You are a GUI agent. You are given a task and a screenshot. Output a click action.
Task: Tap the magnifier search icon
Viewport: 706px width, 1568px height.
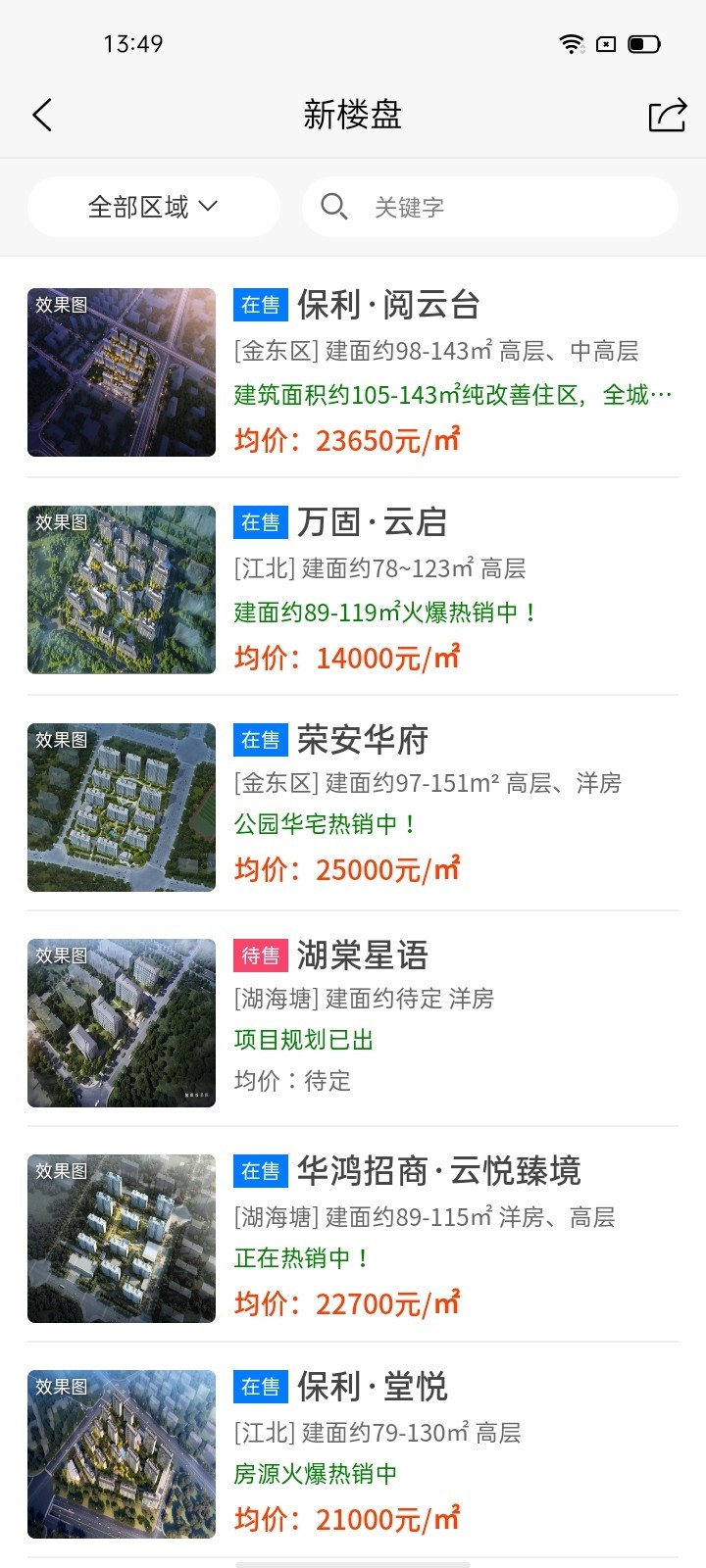(x=334, y=207)
